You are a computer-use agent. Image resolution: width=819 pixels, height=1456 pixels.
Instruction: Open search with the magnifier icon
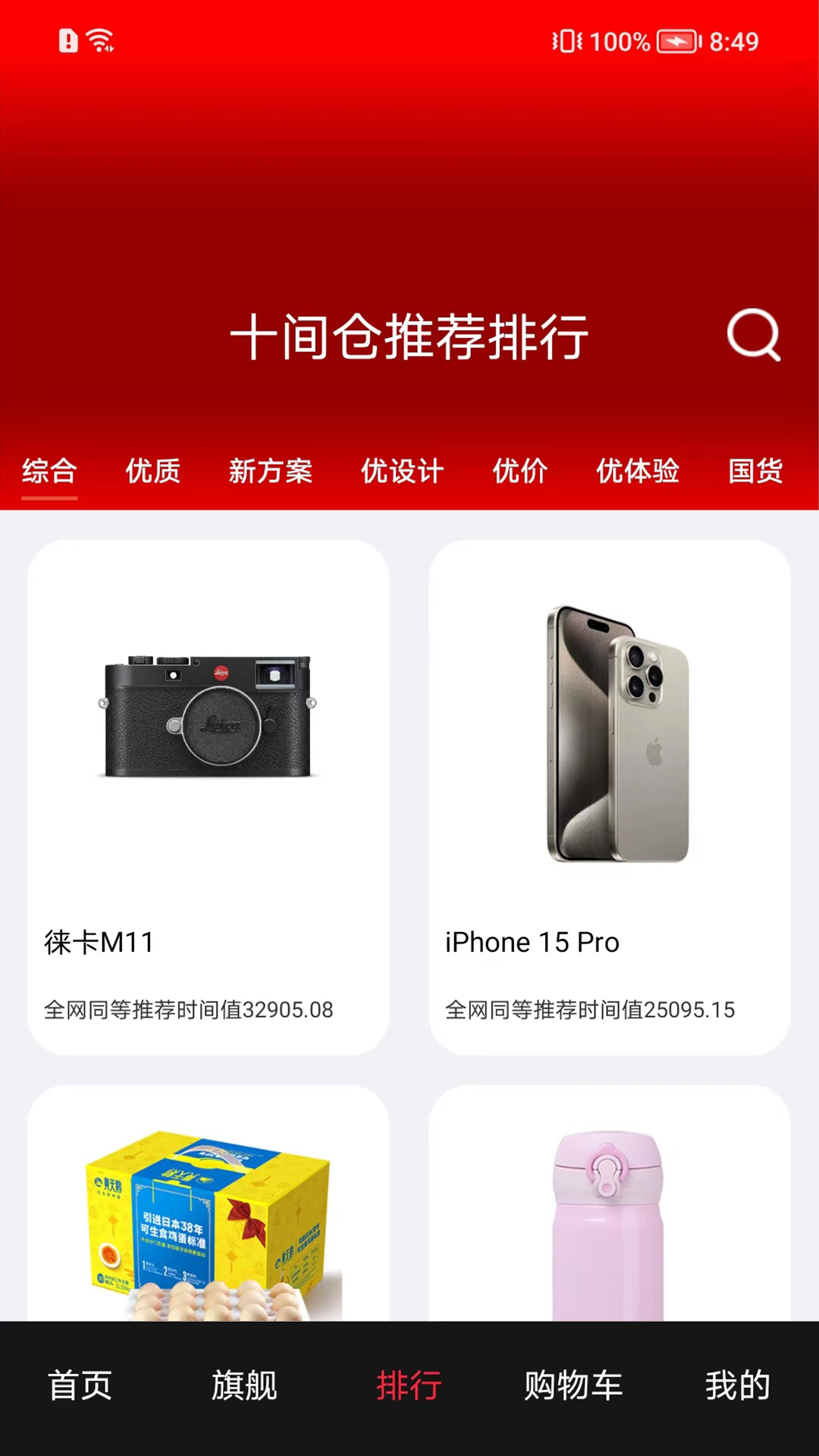[752, 336]
